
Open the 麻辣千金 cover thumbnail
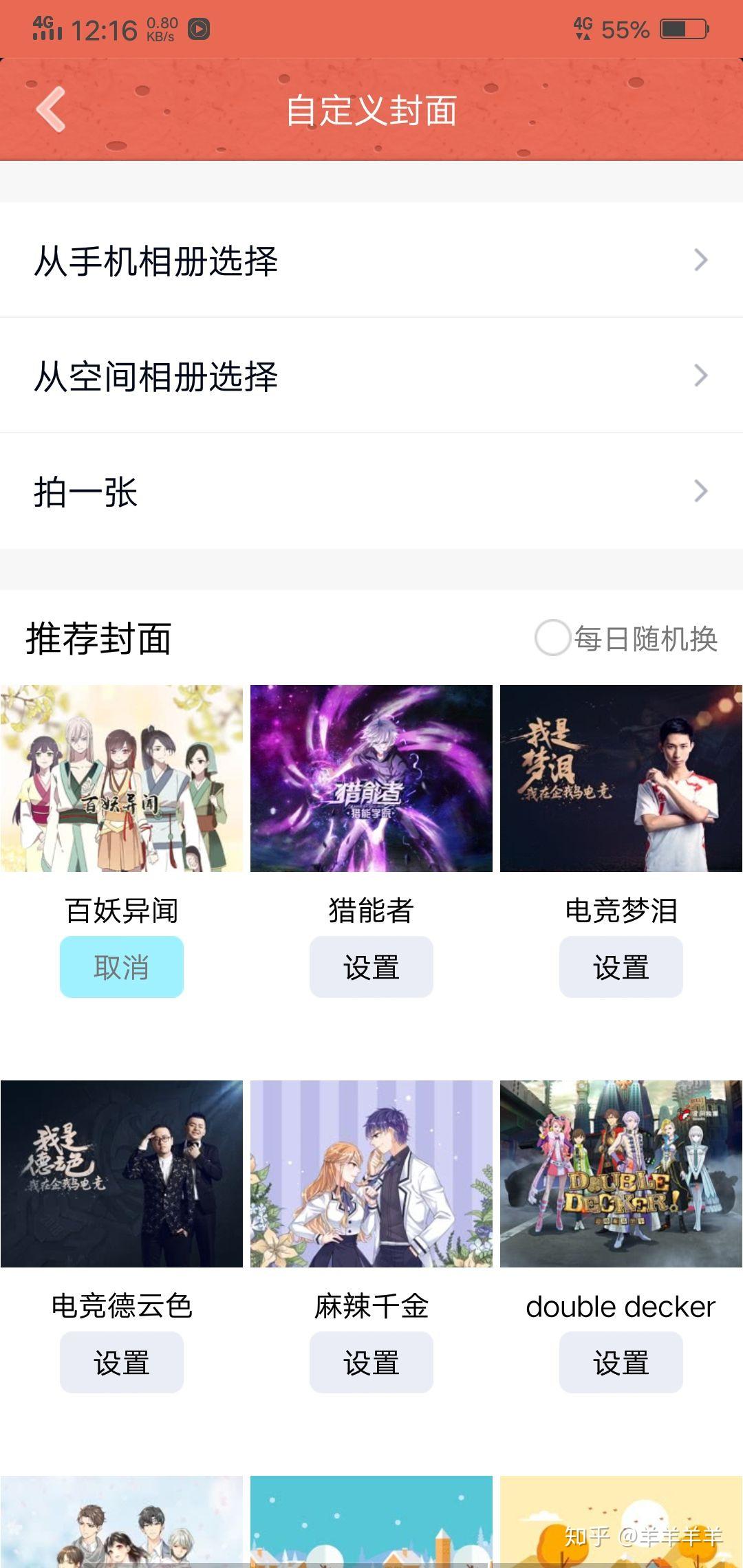tap(371, 1173)
